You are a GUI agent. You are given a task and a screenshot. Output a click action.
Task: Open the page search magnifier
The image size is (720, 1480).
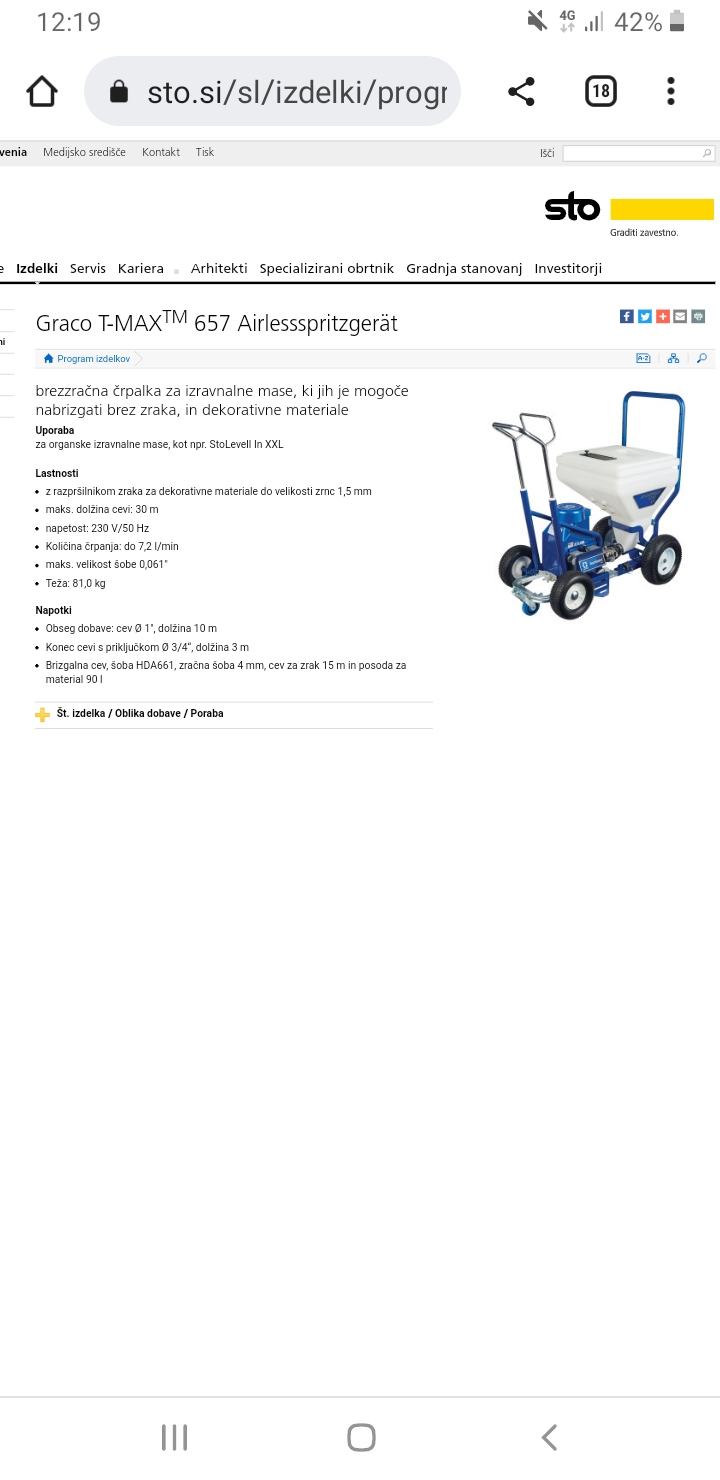click(x=701, y=358)
